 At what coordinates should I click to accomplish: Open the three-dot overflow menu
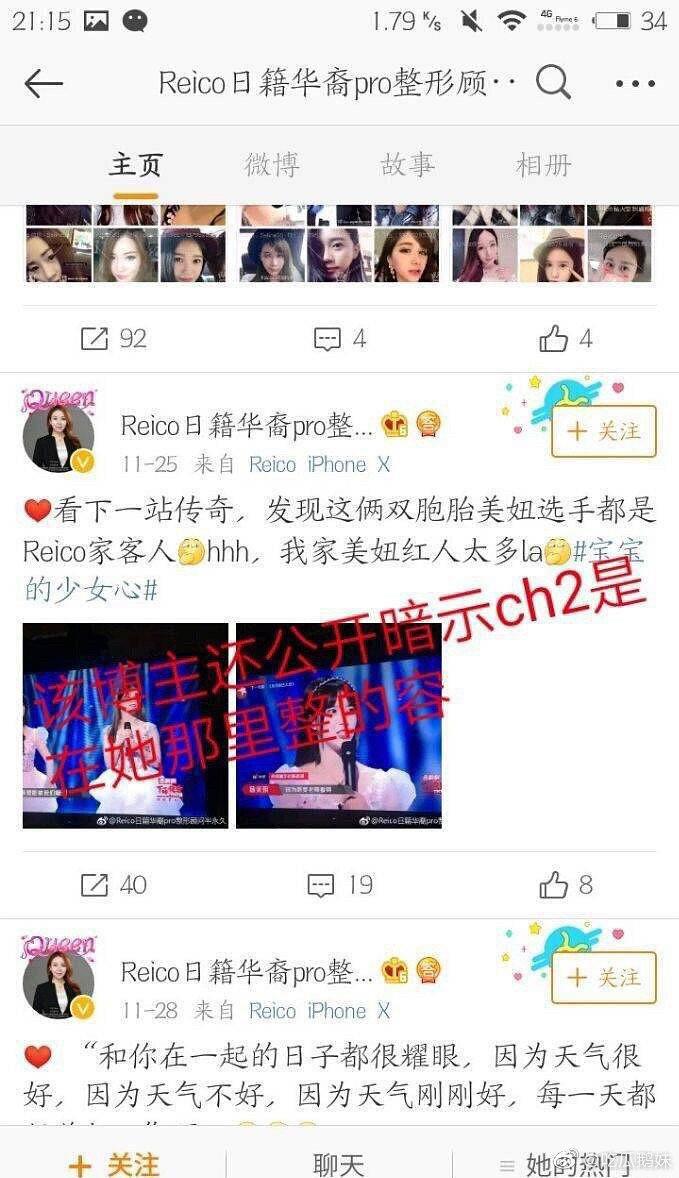[x=635, y=84]
